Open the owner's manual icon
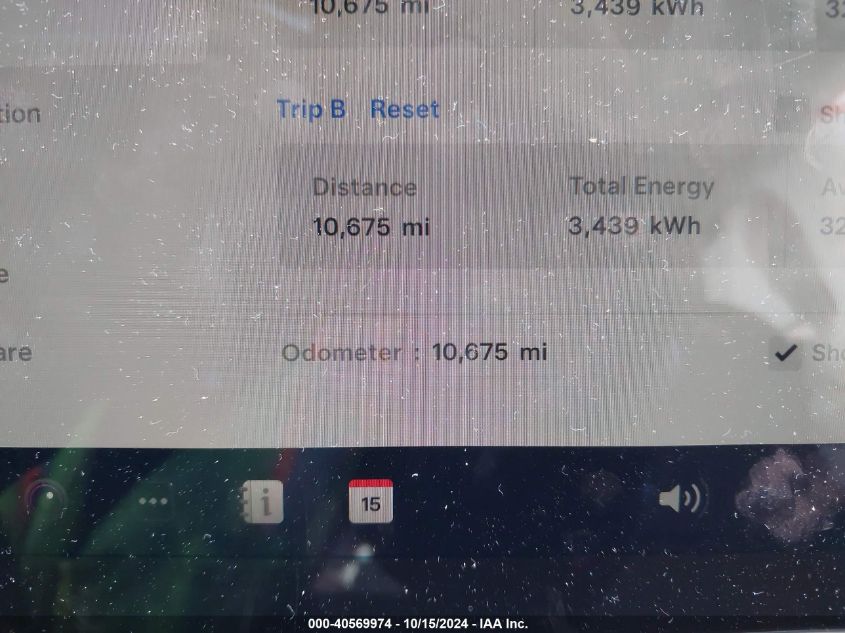 262,503
